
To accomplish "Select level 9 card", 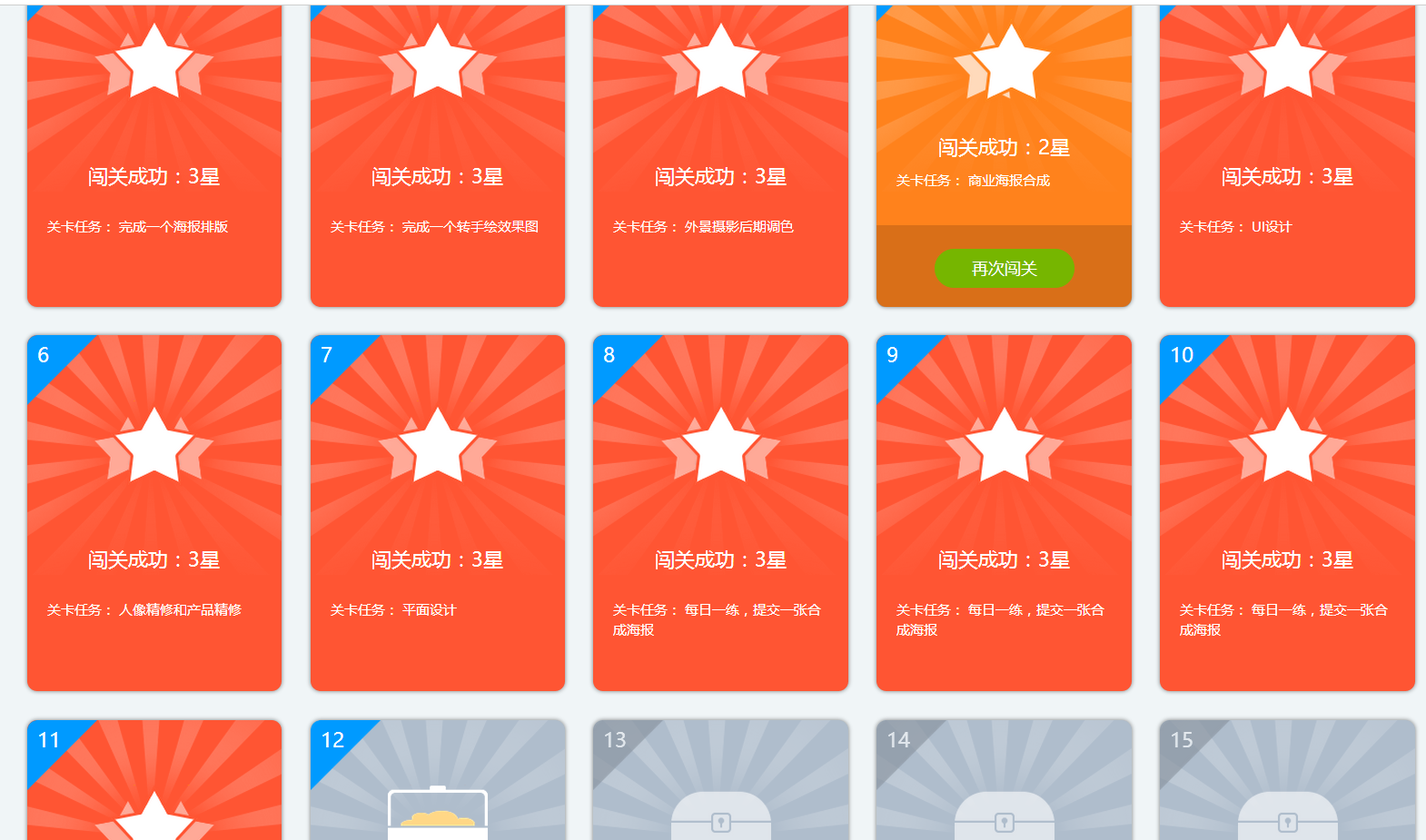I will click(x=1004, y=513).
